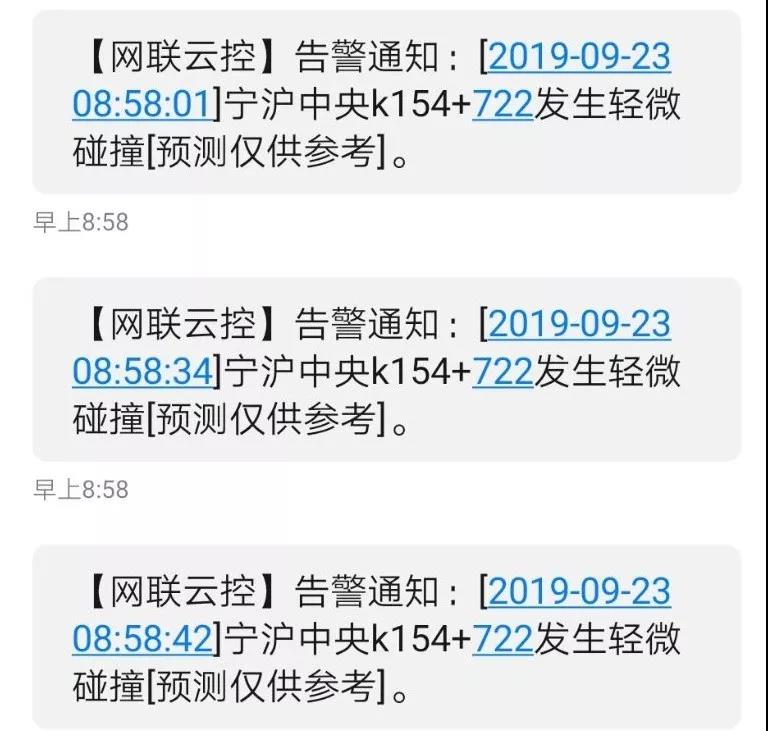
Task: Tap the 722 link in the 08:58:42 message
Action: tap(501, 639)
